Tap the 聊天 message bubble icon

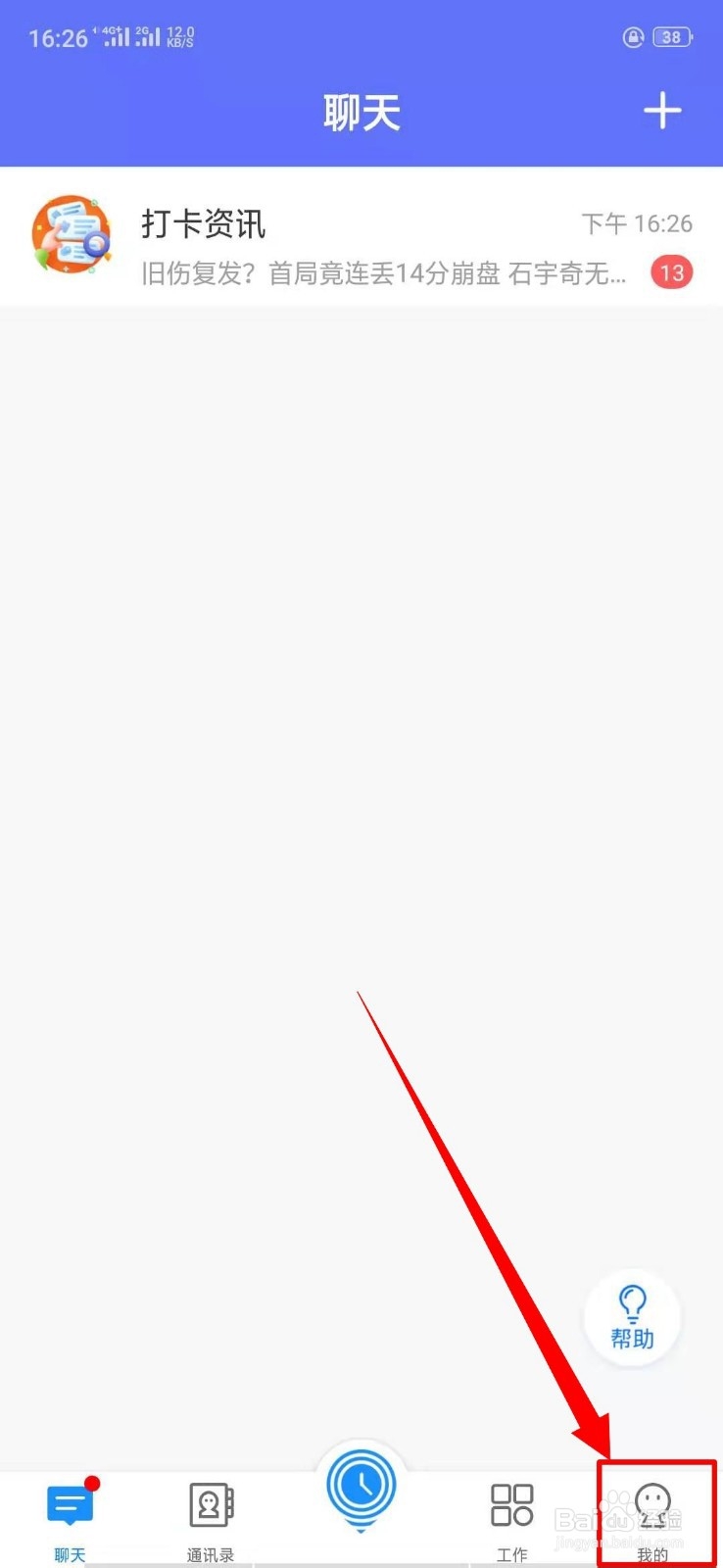69,1502
